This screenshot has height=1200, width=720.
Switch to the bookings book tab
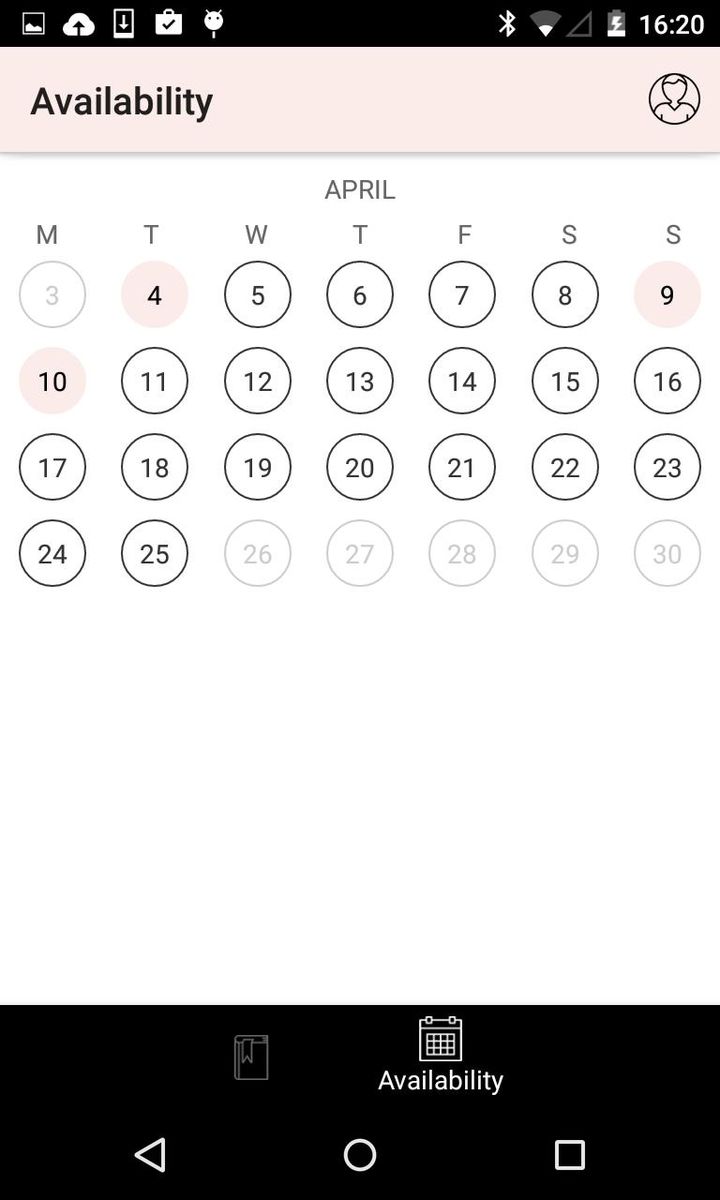(x=251, y=1057)
